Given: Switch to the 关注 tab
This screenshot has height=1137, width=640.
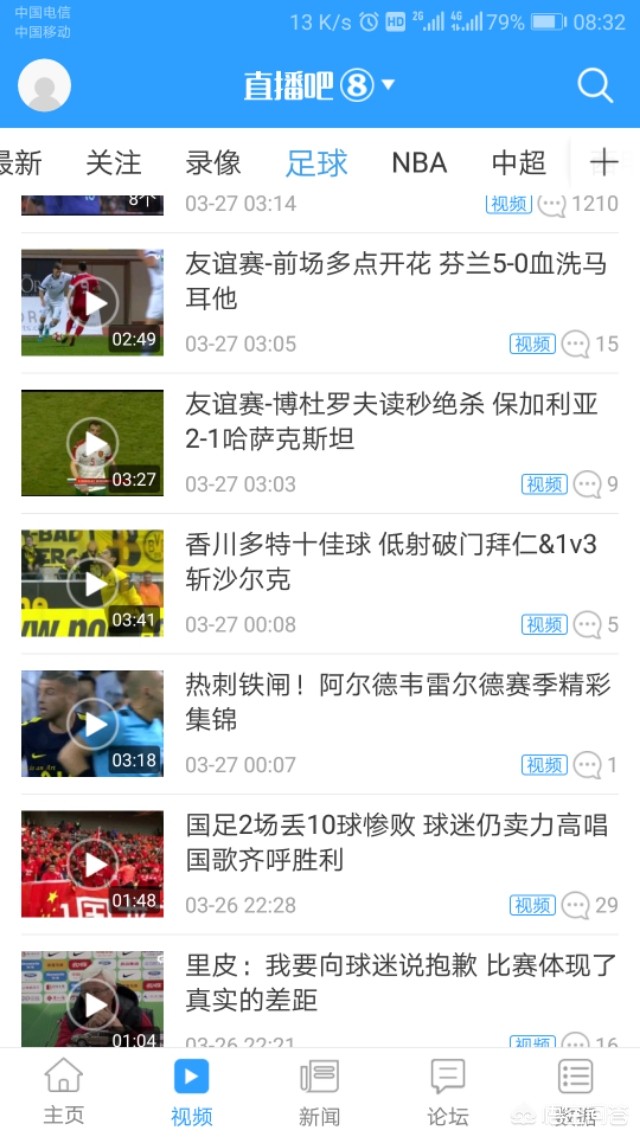Looking at the screenshot, I should tap(113, 163).
